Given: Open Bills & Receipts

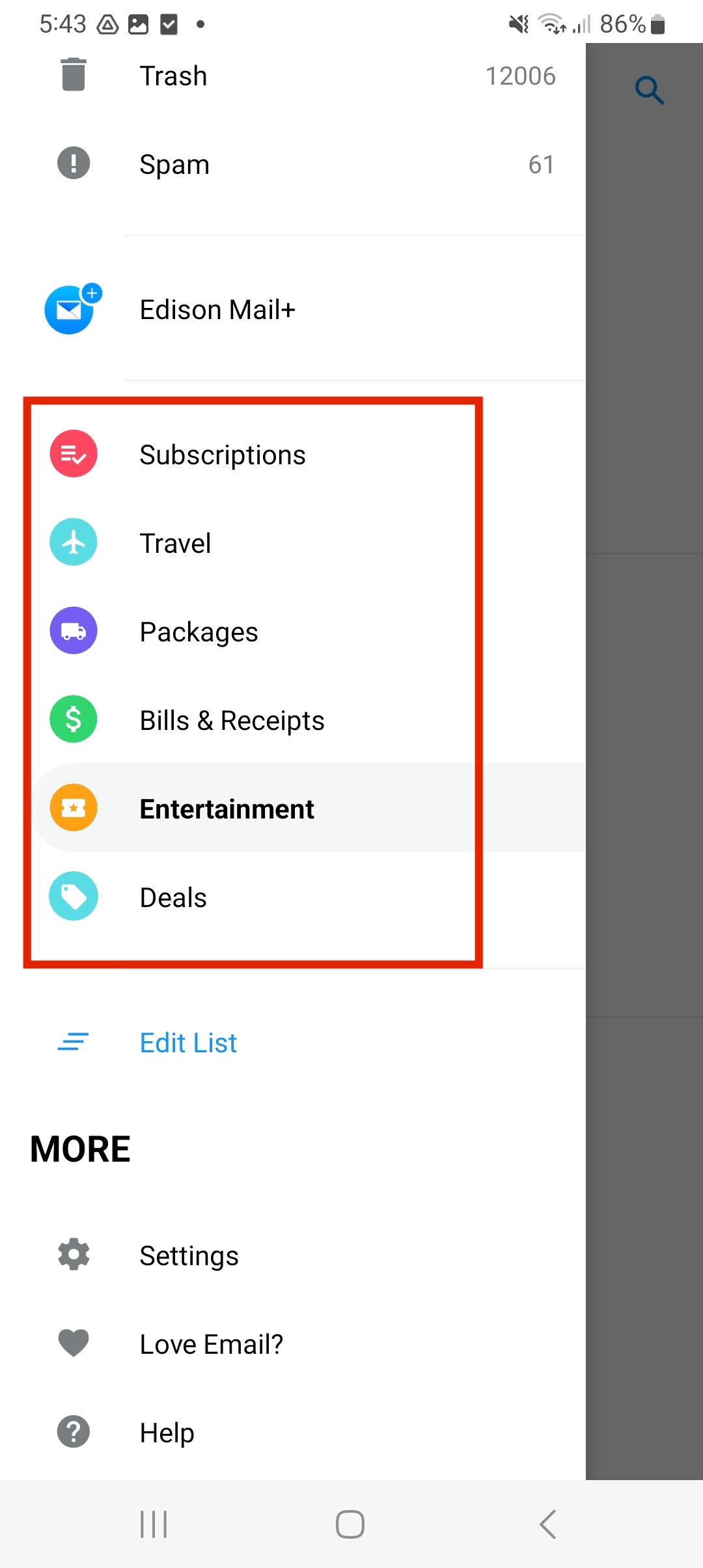Looking at the screenshot, I should pos(293,720).
